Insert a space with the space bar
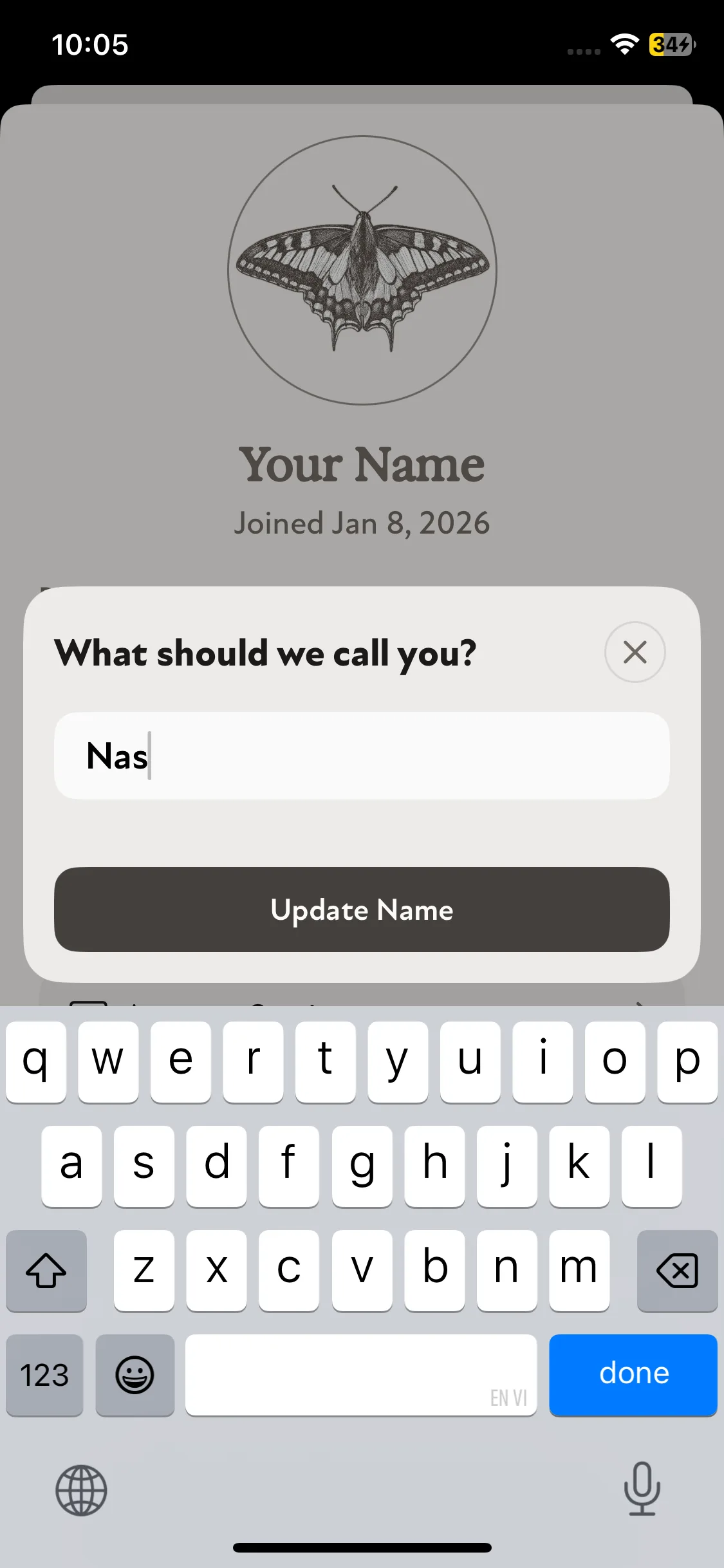The height and width of the screenshot is (1568, 724). click(360, 1374)
